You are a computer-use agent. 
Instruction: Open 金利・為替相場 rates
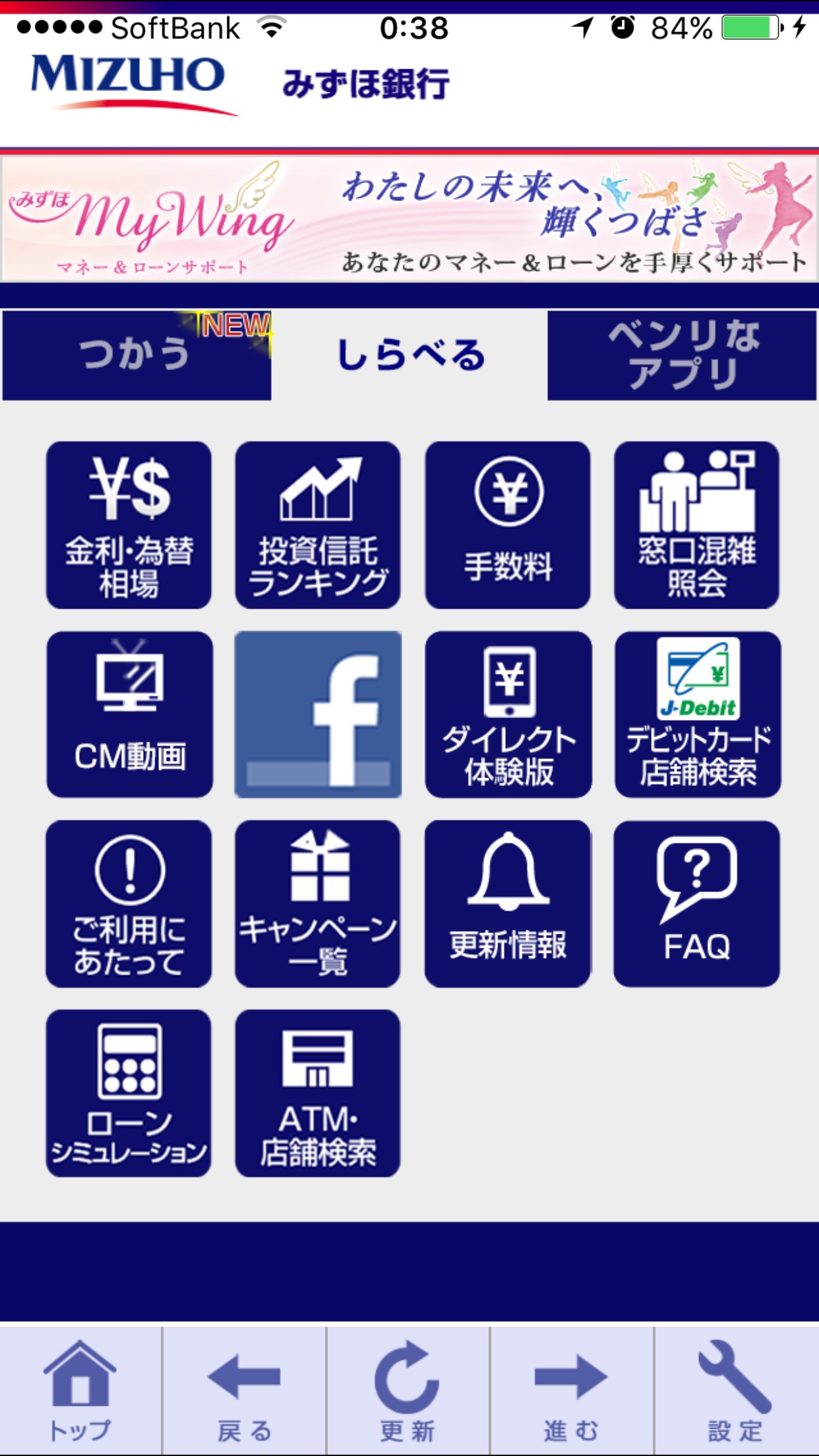pos(129,525)
